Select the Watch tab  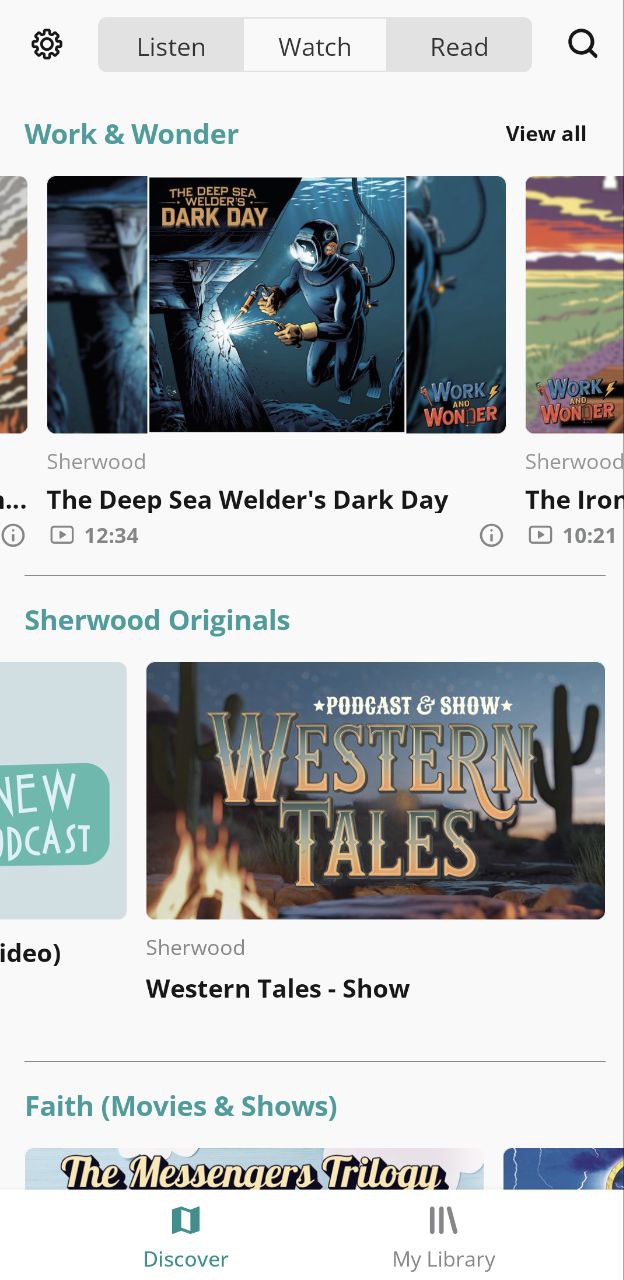(314, 46)
